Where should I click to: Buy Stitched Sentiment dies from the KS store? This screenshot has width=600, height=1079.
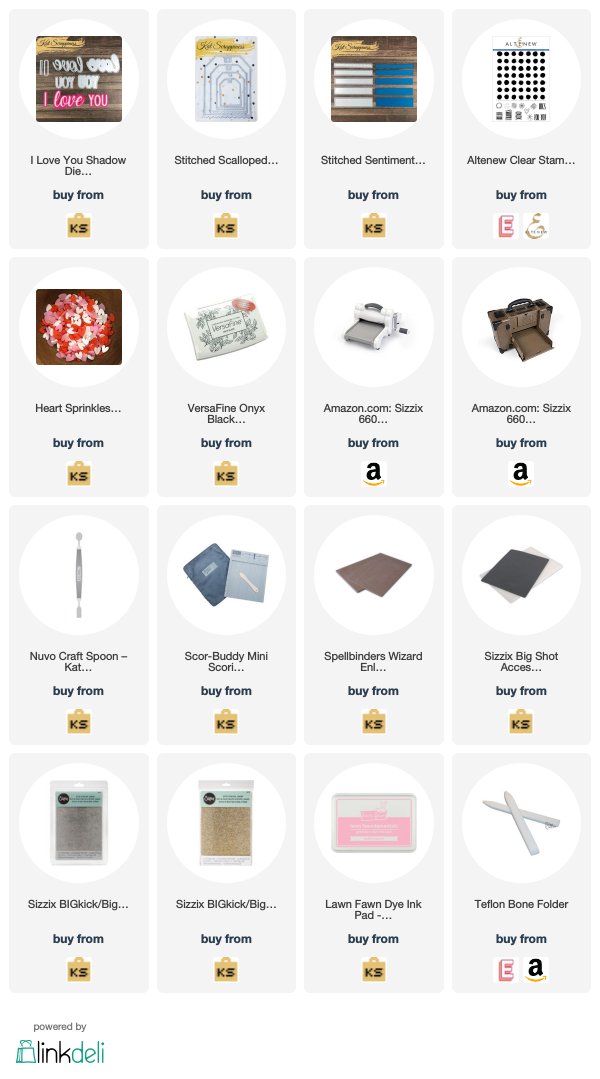[x=373, y=226]
